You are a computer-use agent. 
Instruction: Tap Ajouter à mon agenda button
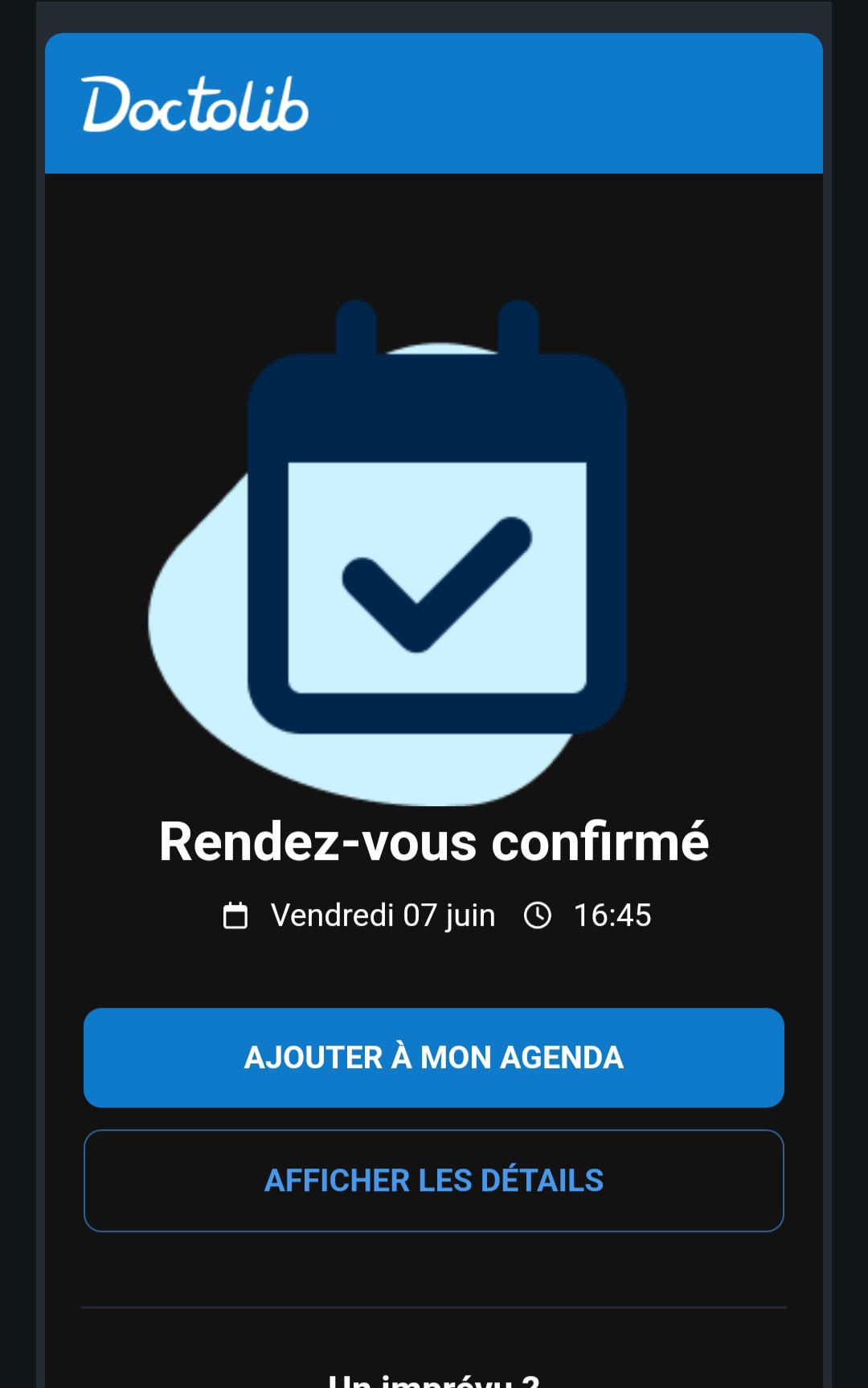(x=434, y=1058)
